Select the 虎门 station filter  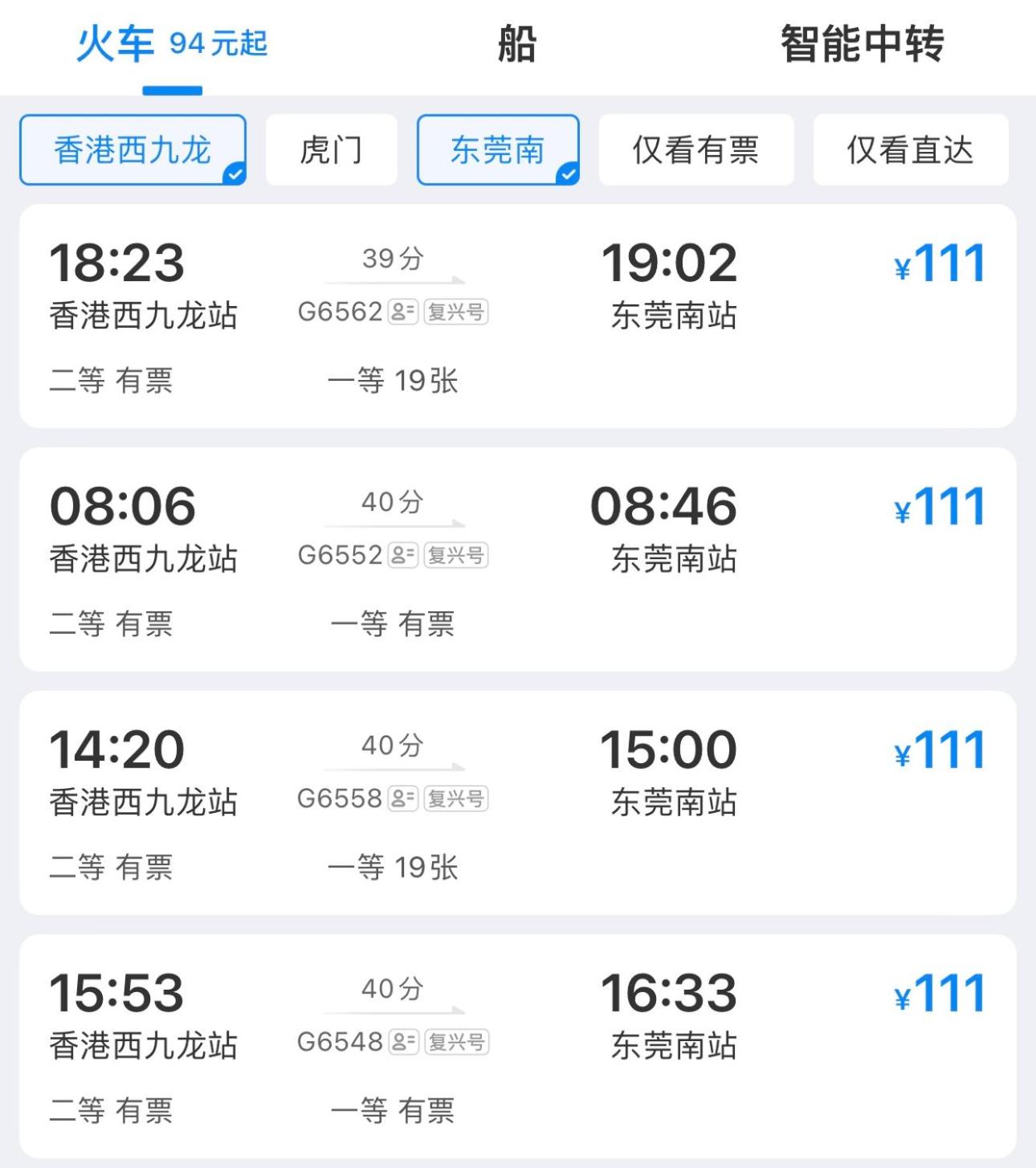click(331, 150)
